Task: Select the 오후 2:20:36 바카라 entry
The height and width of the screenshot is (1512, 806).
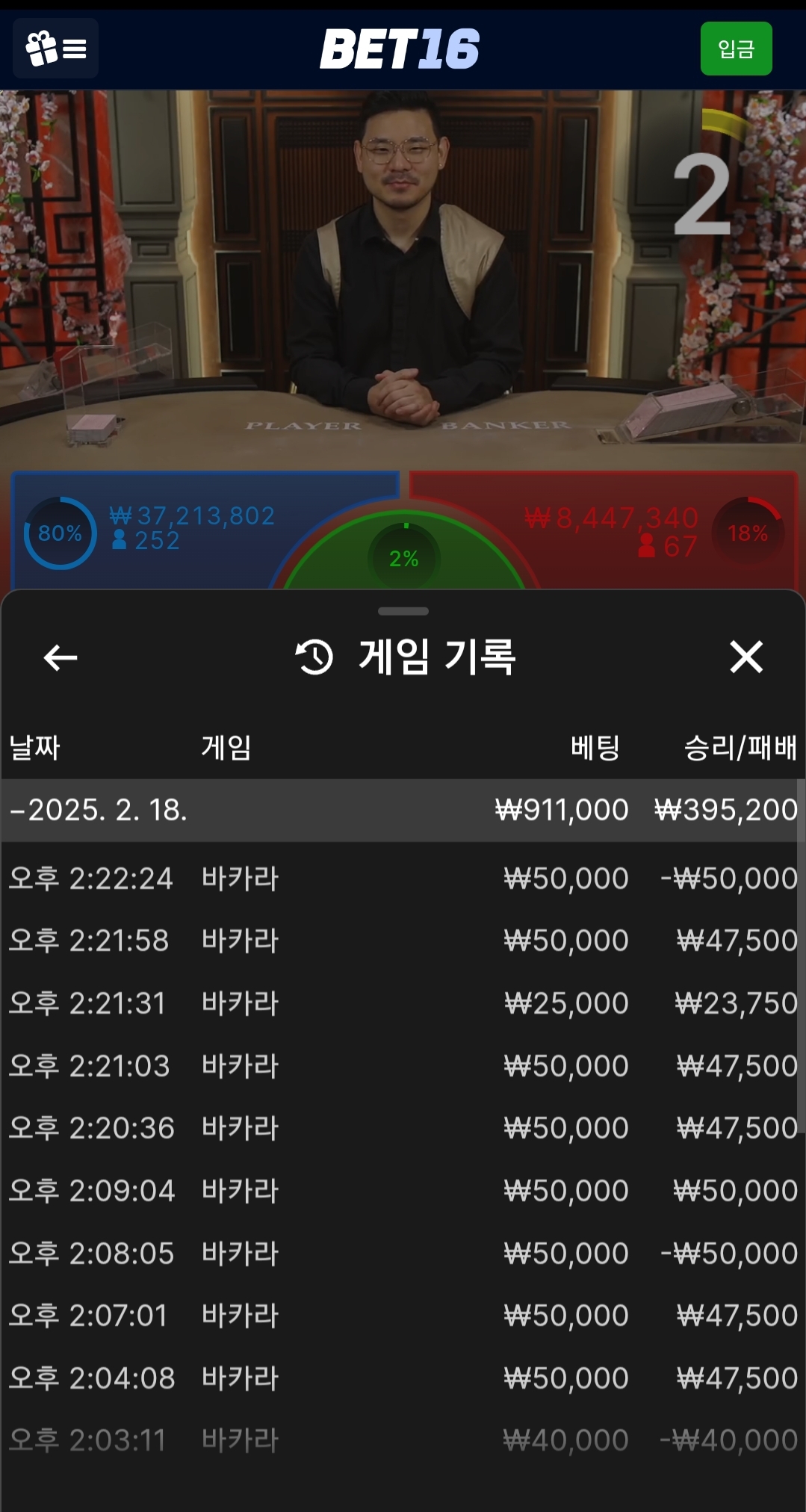Action: [x=403, y=1128]
